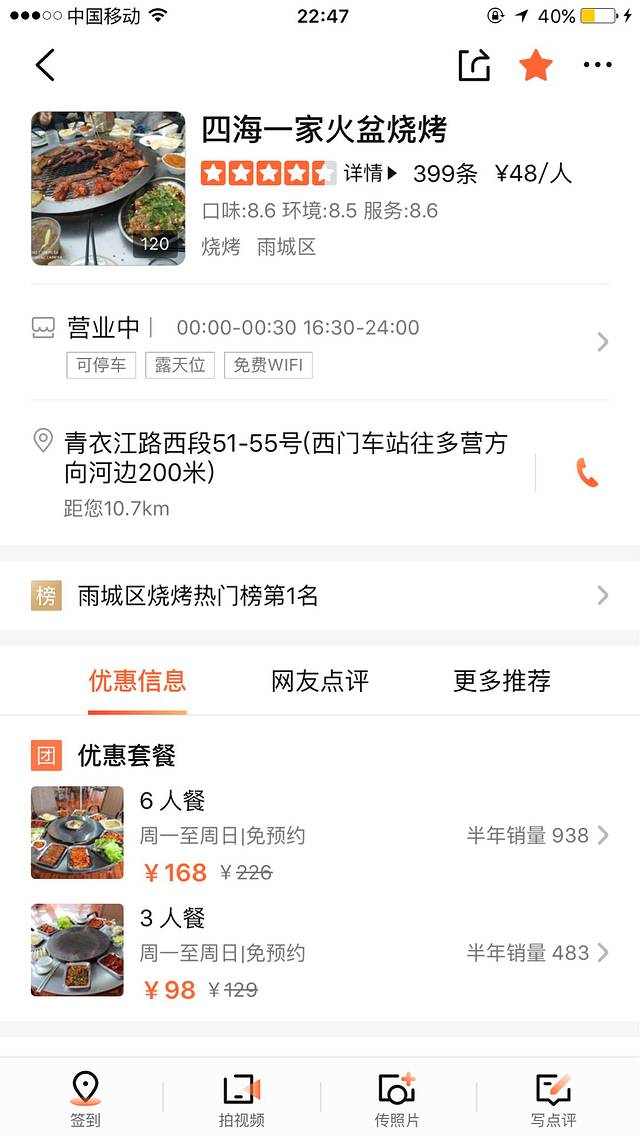640x1137 pixels.
Task: Record a video with 拍视频
Action: click(x=241, y=1098)
